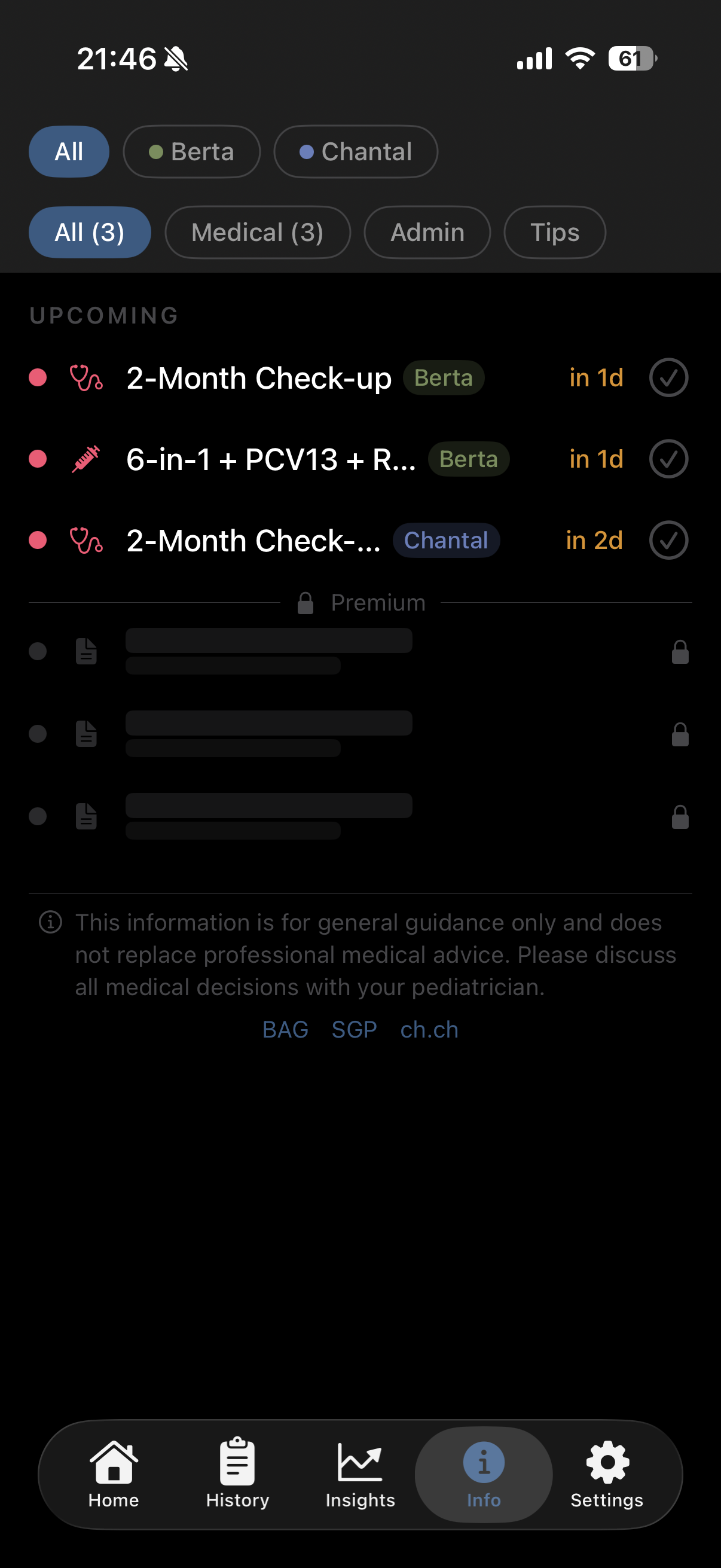
Task: Open the BAG link
Action: pyautogui.click(x=285, y=1030)
